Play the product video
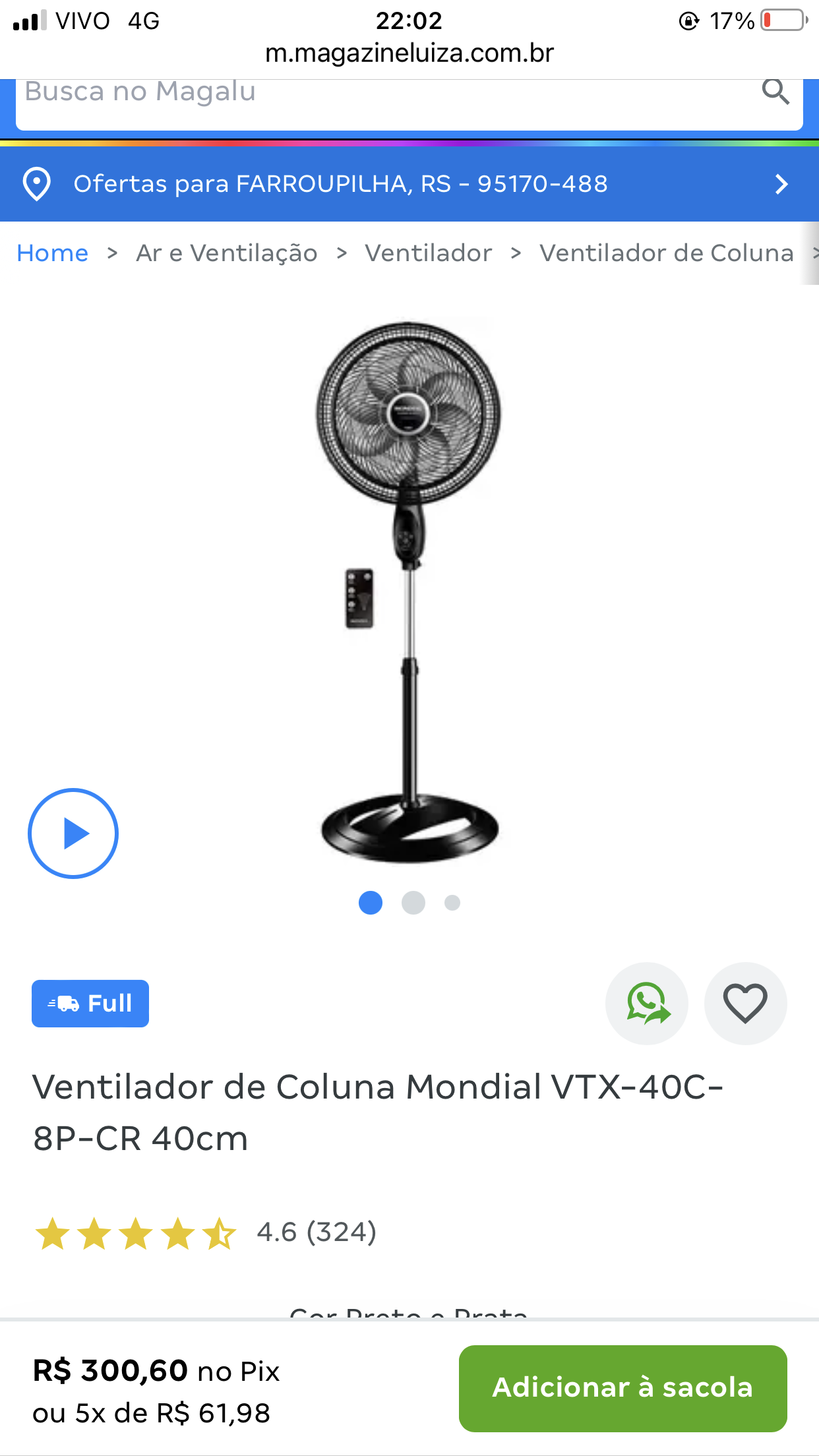 tap(73, 834)
